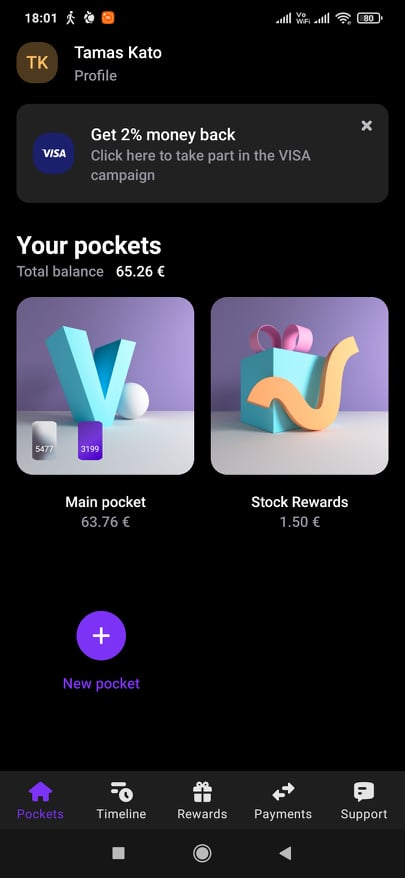405x878 pixels.
Task: Create a new pocket with the plus button
Action: (101, 636)
